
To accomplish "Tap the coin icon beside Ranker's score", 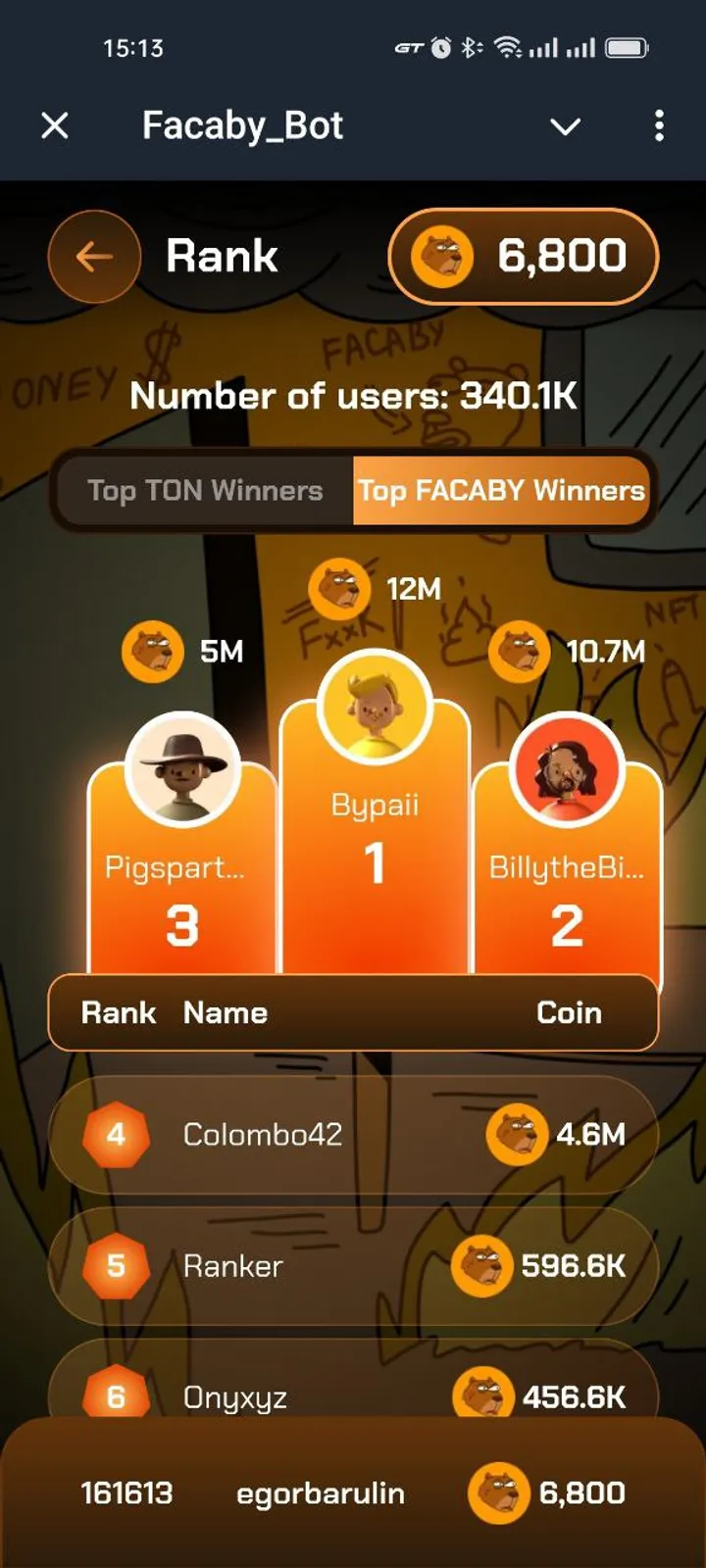I will tap(483, 1266).
